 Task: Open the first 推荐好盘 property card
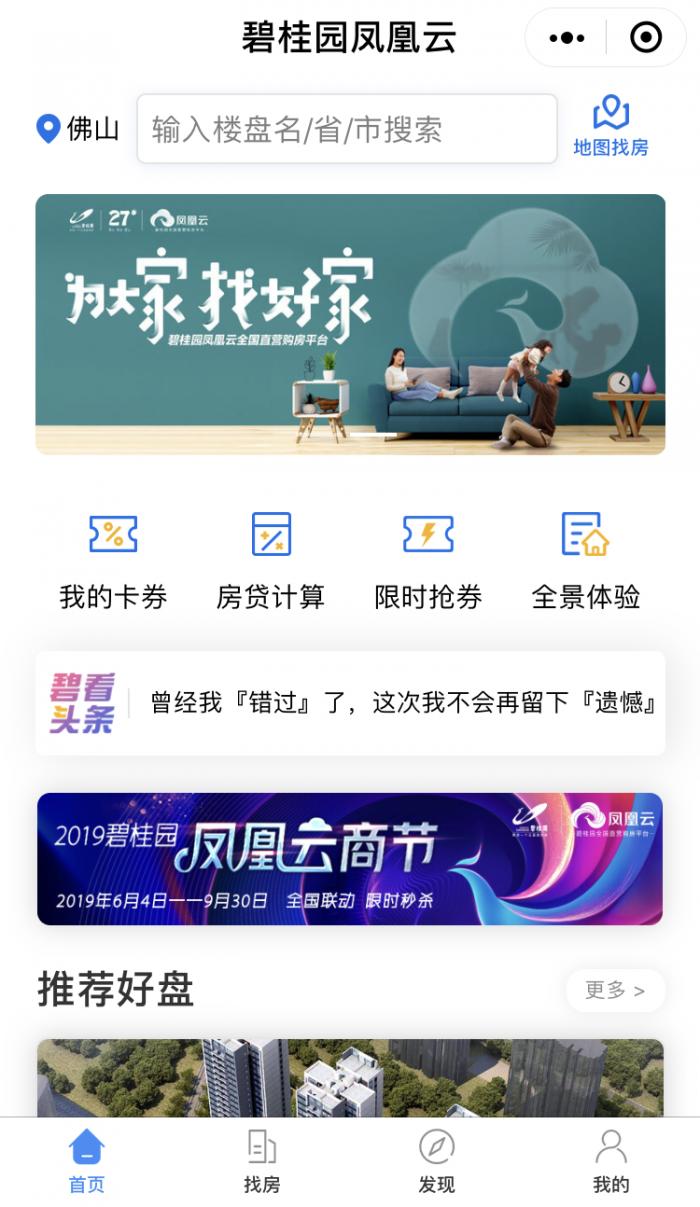[x=350, y=1078]
